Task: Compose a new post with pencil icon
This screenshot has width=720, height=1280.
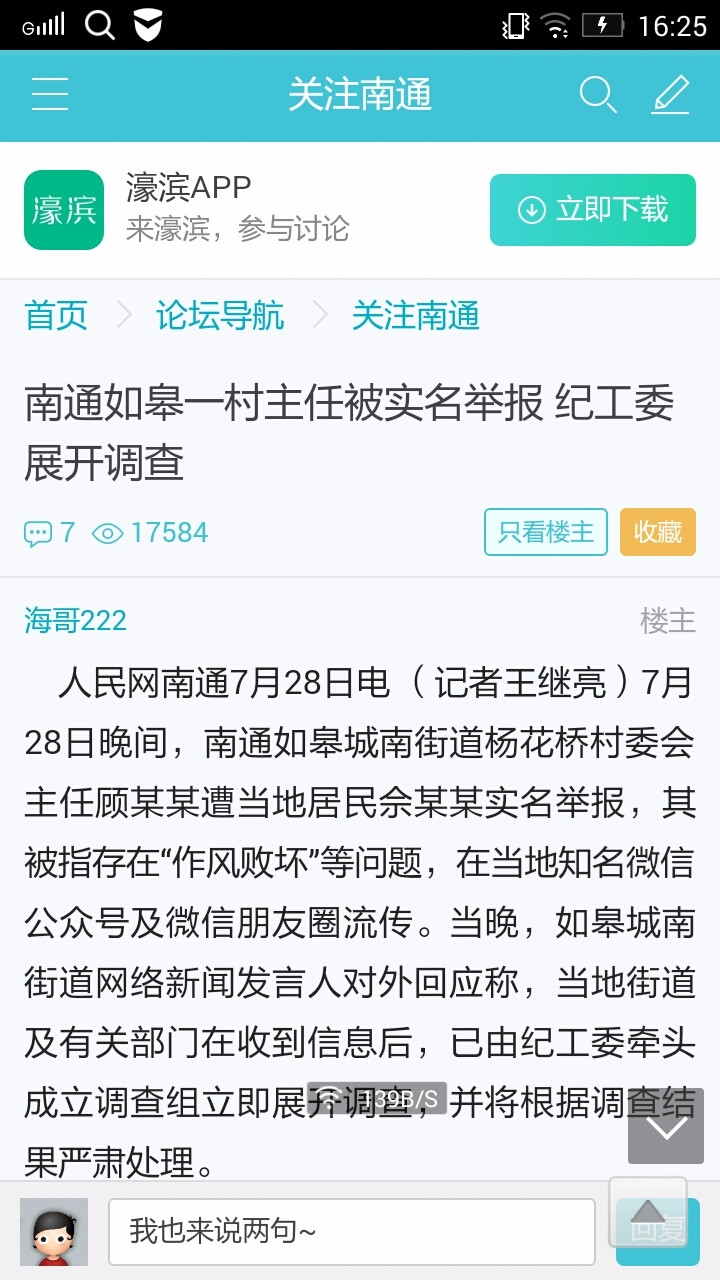Action: click(670, 95)
